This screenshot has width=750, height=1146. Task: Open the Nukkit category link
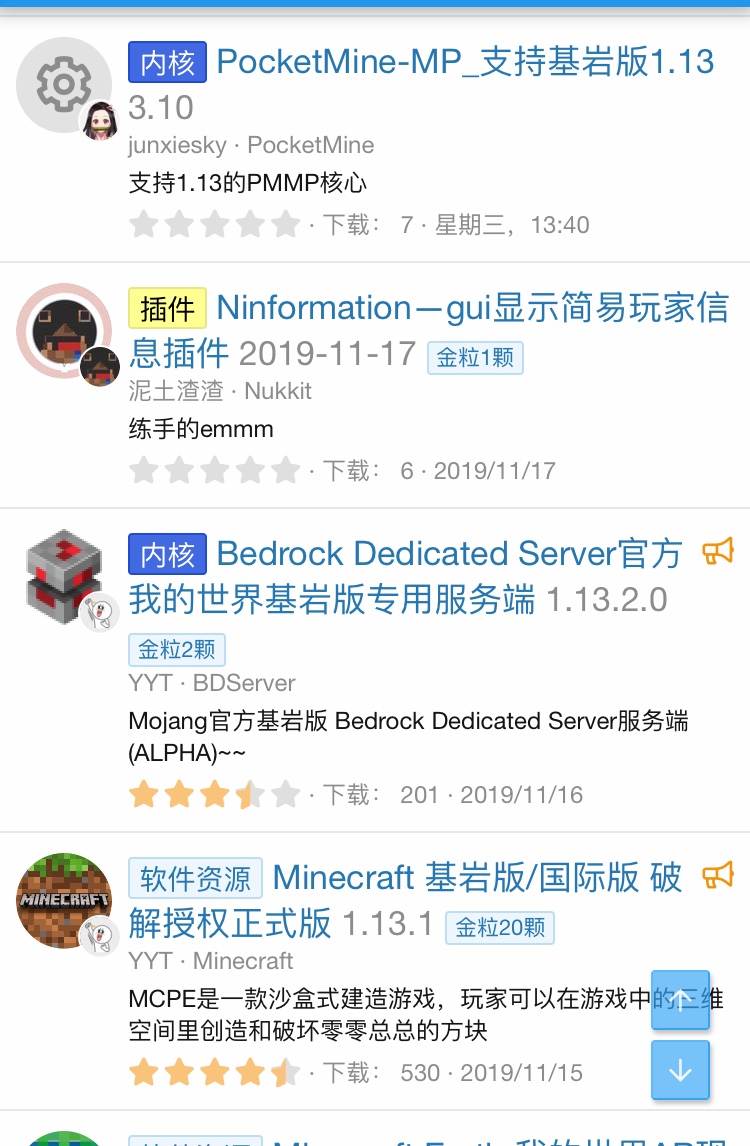pos(278,391)
